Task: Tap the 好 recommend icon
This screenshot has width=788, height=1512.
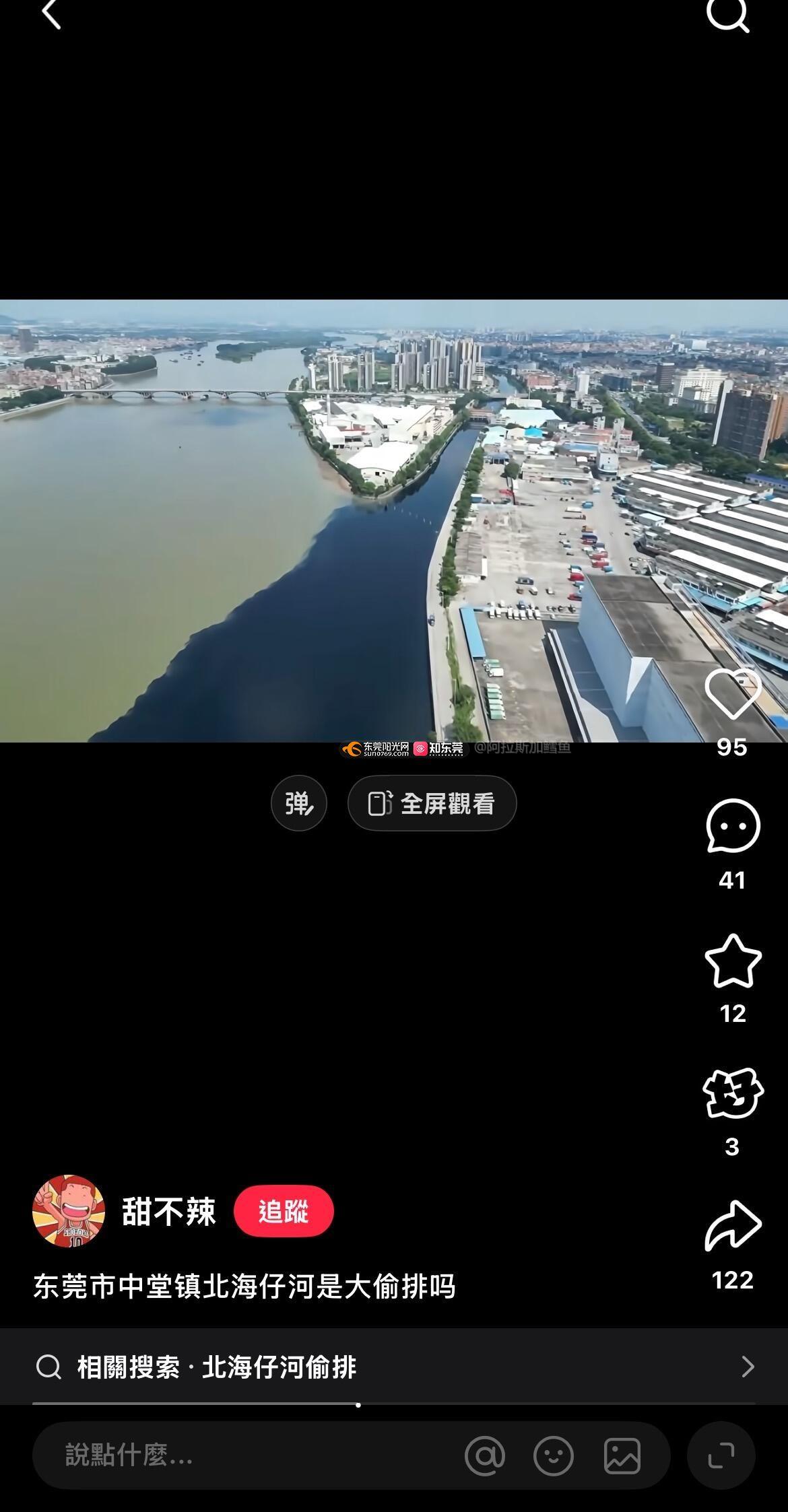Action: [x=733, y=1093]
